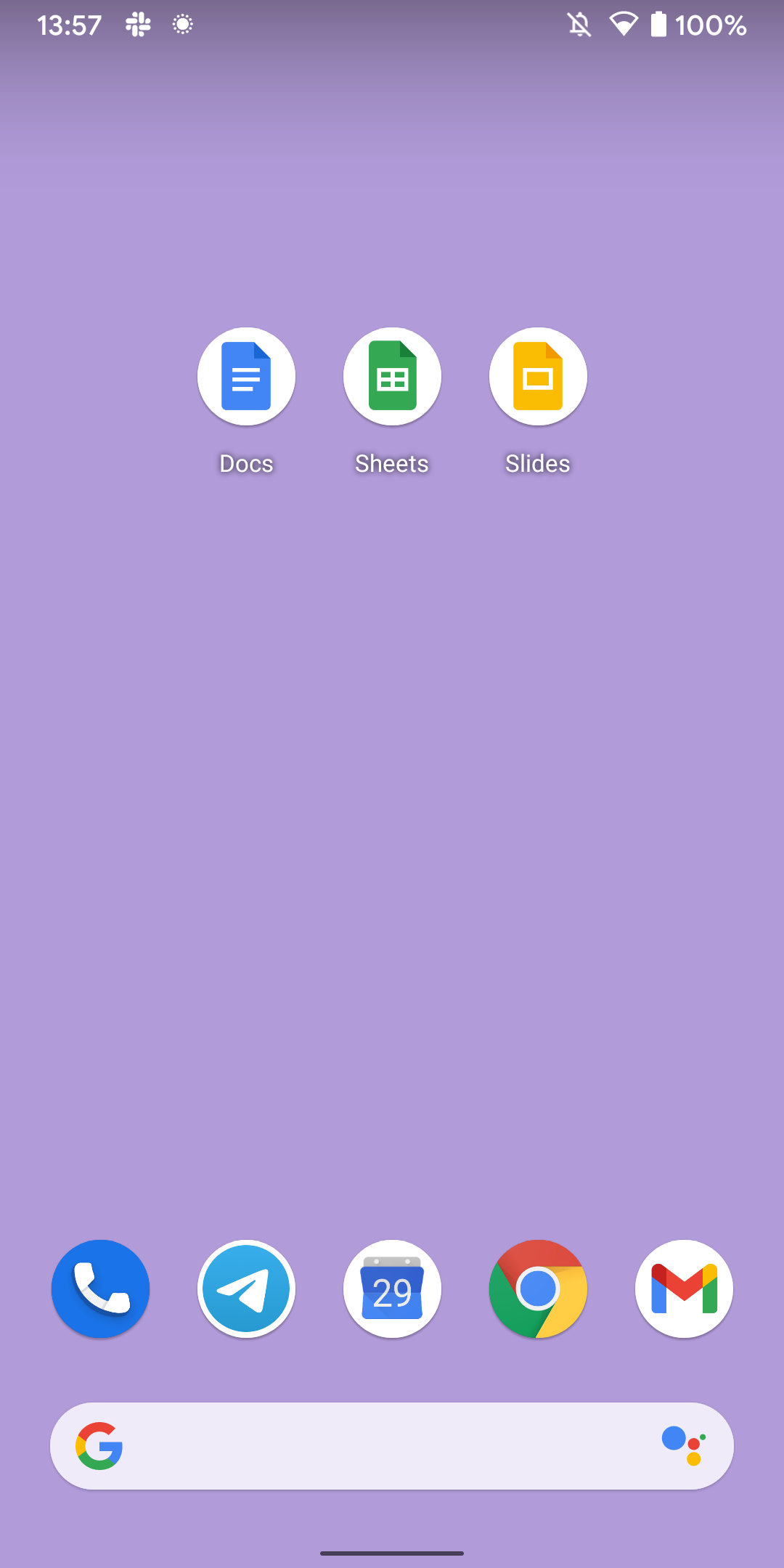
Task: Open the Gmail app
Action: (684, 1289)
